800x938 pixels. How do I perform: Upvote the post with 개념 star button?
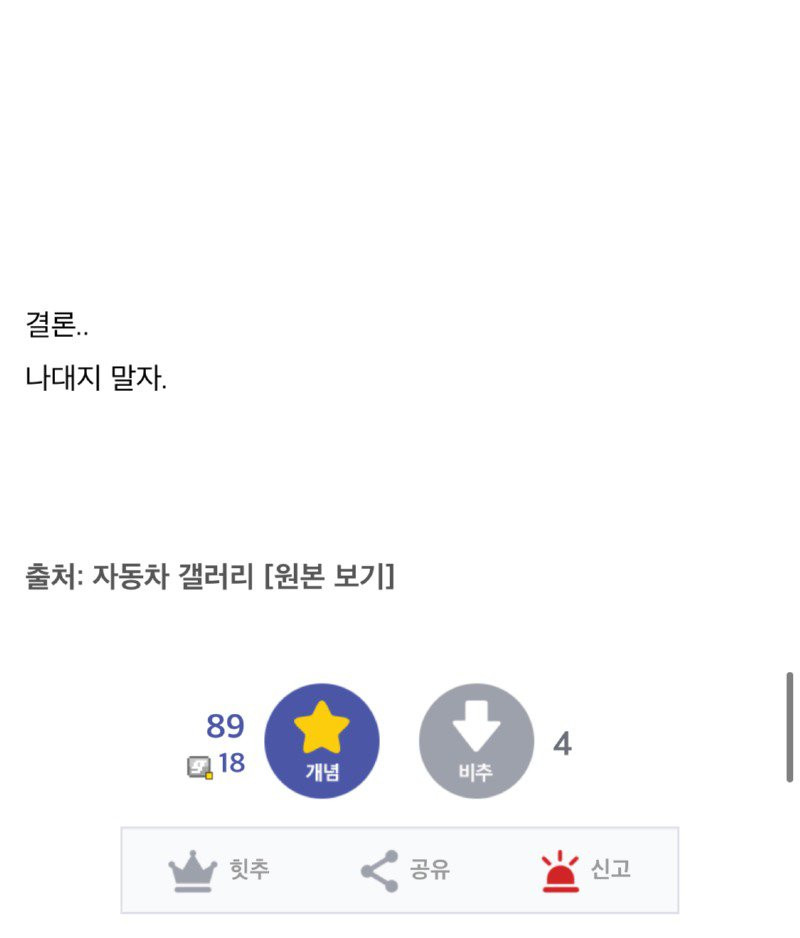321,741
